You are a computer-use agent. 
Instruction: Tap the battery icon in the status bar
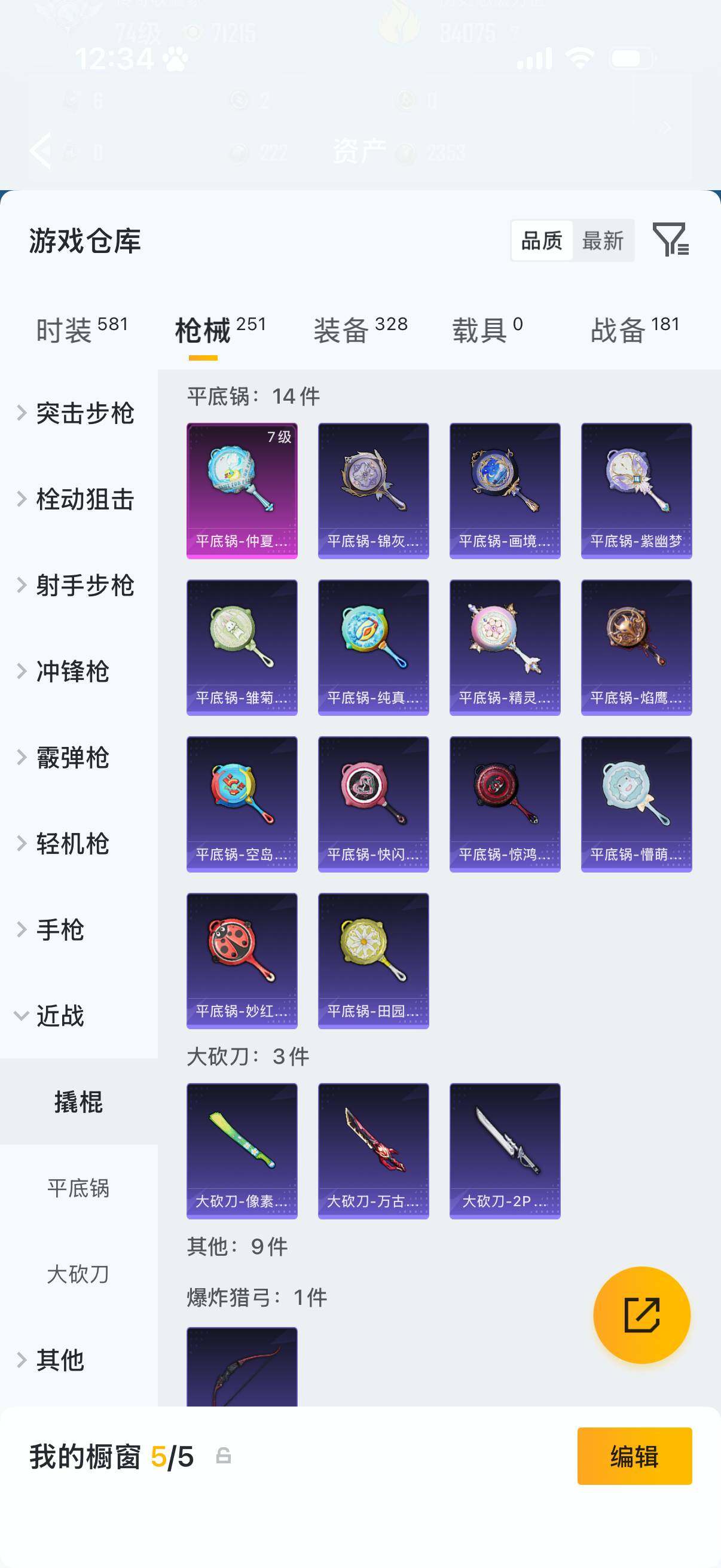coord(628,59)
